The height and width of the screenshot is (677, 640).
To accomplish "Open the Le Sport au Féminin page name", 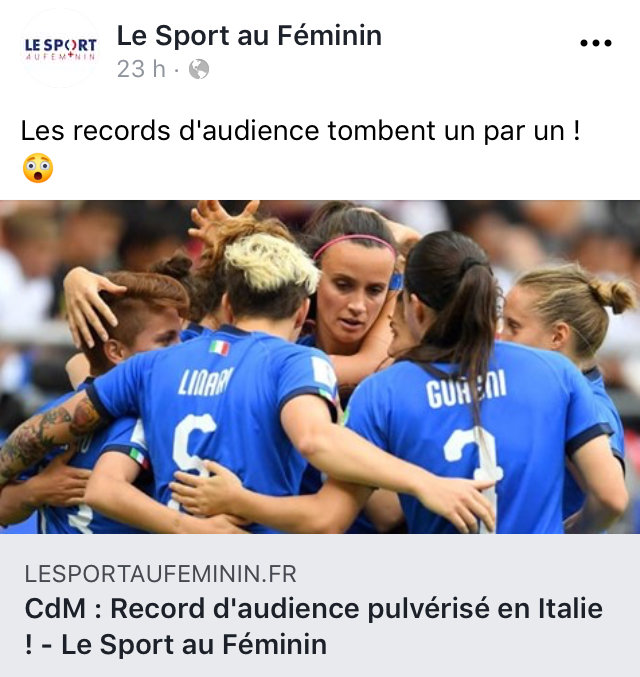I will [249, 36].
